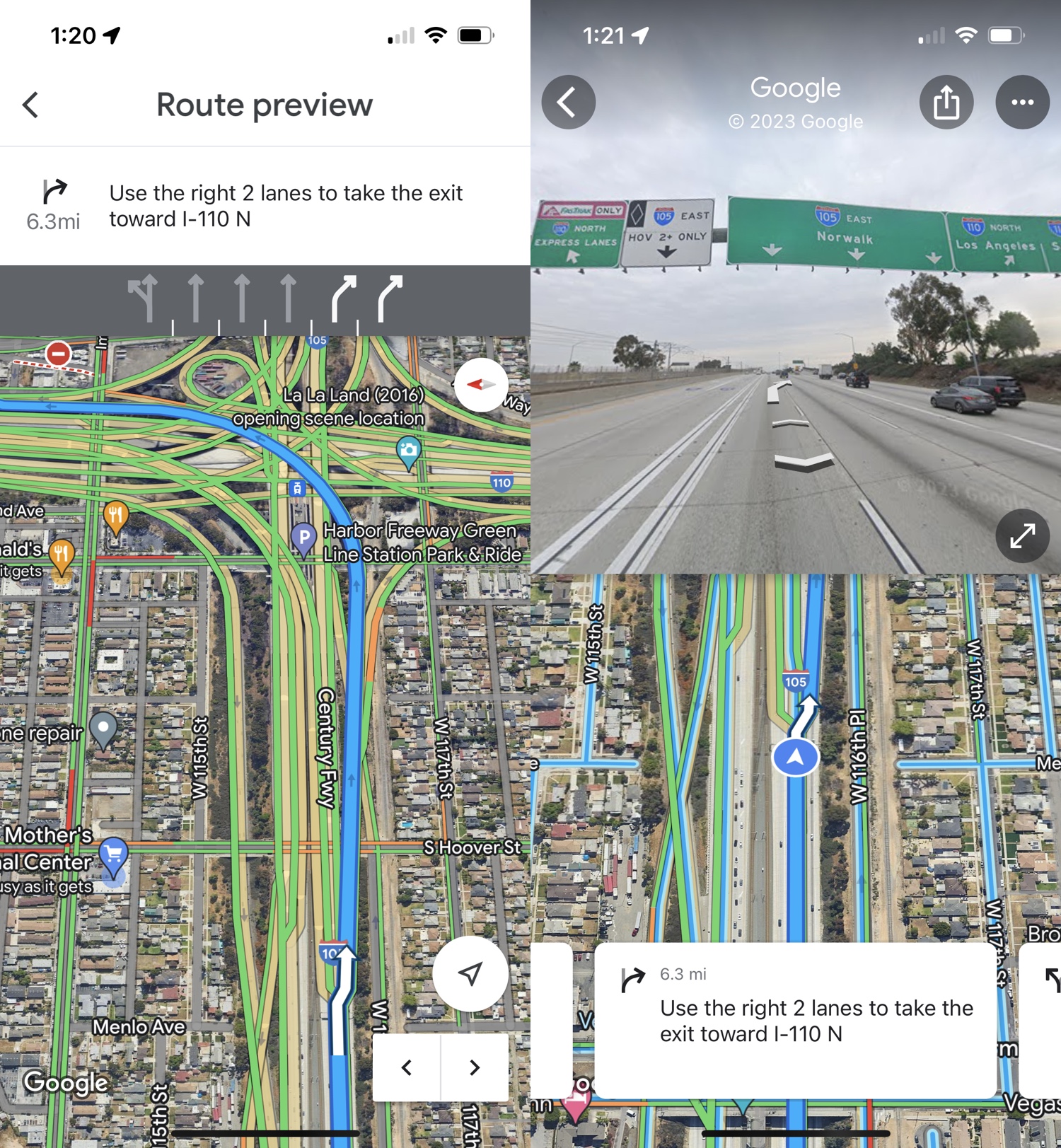Tap the blue navigation arrow on the map

click(796, 757)
